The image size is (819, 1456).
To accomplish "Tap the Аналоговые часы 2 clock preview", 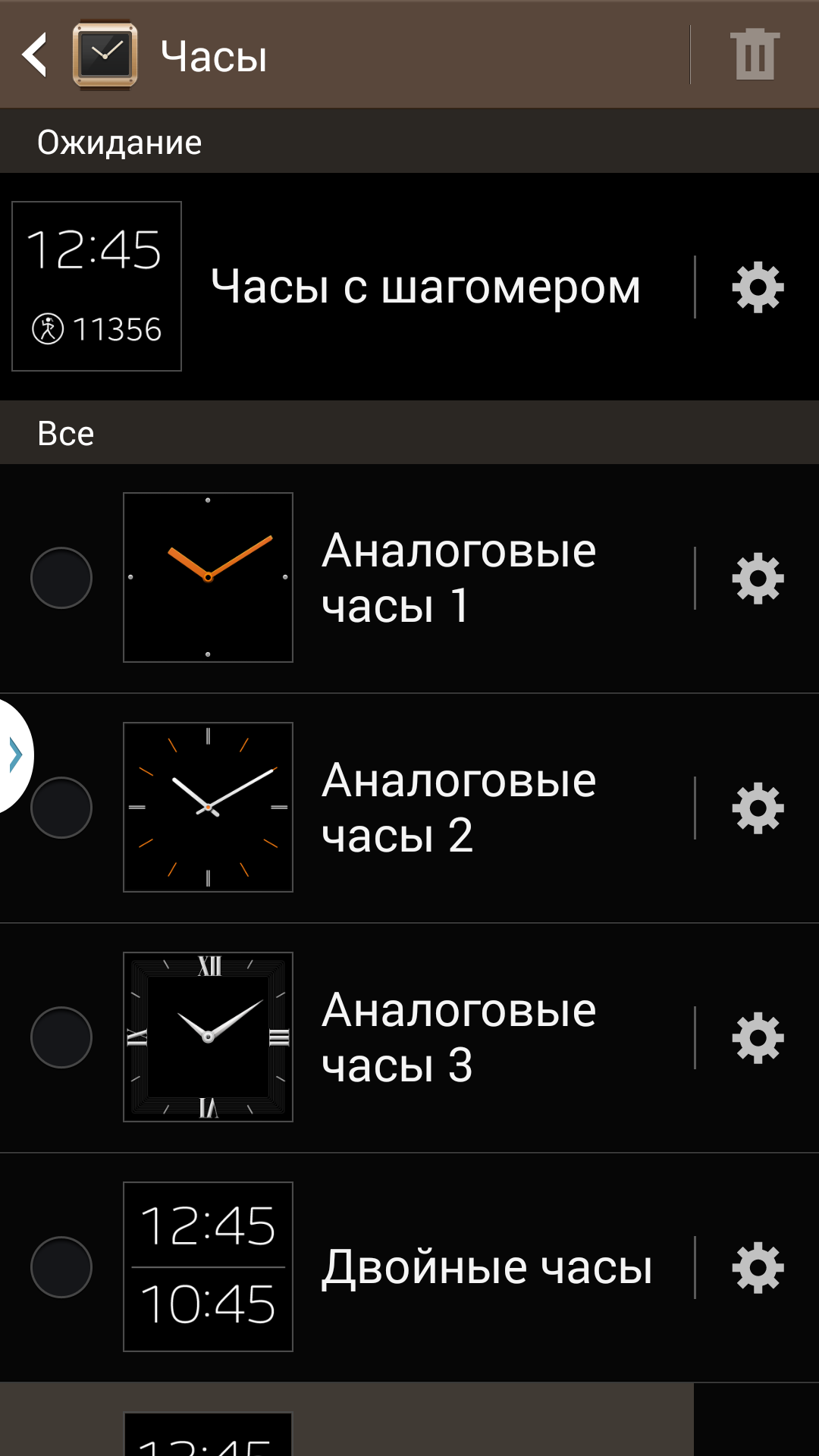I will click(x=208, y=808).
